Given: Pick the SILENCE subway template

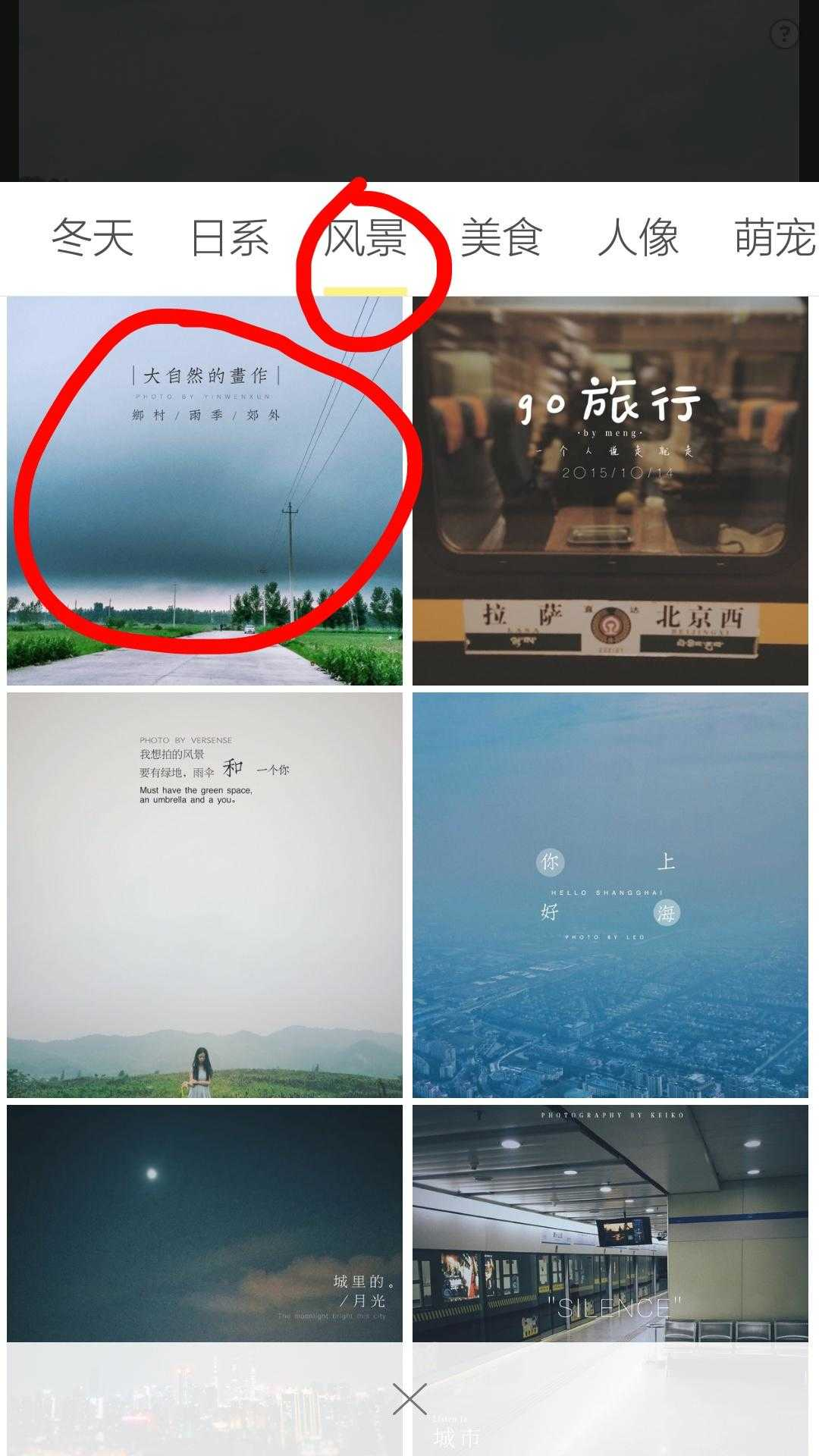Looking at the screenshot, I should pos(610,1222).
